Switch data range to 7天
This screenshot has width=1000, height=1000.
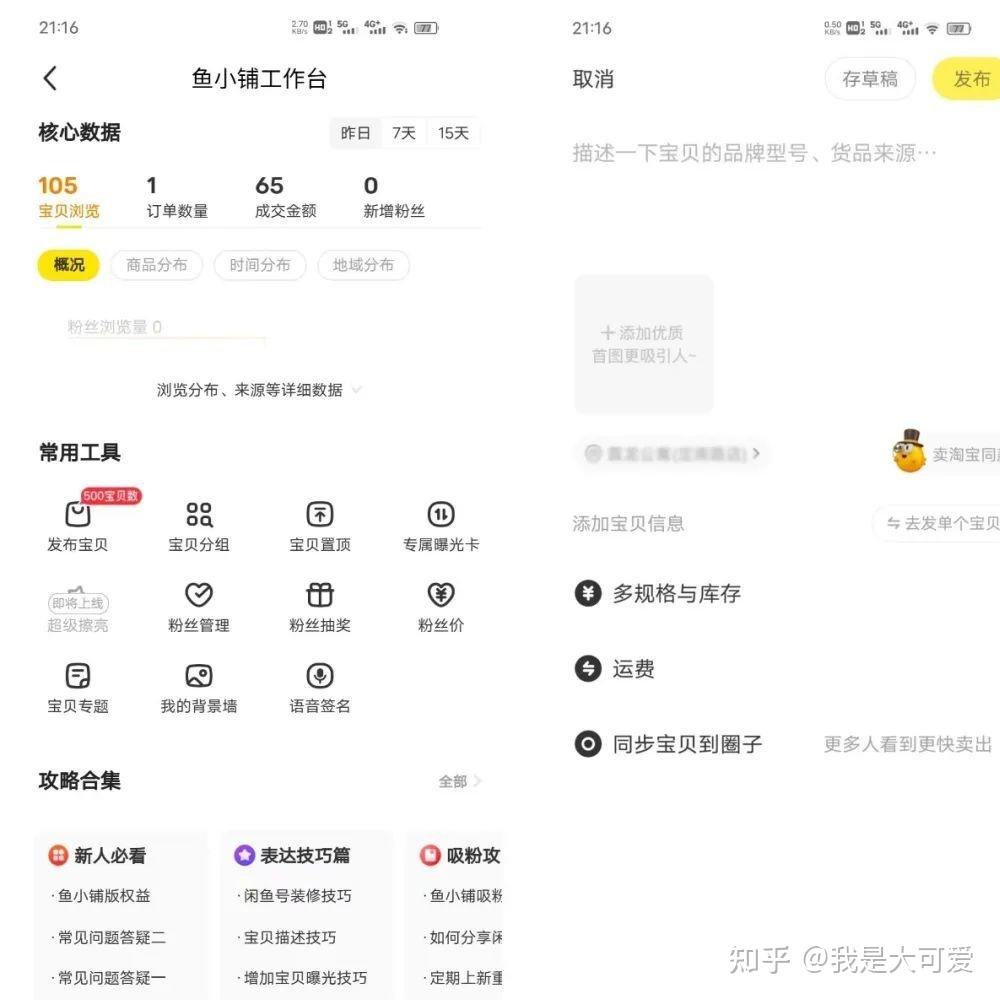[404, 133]
